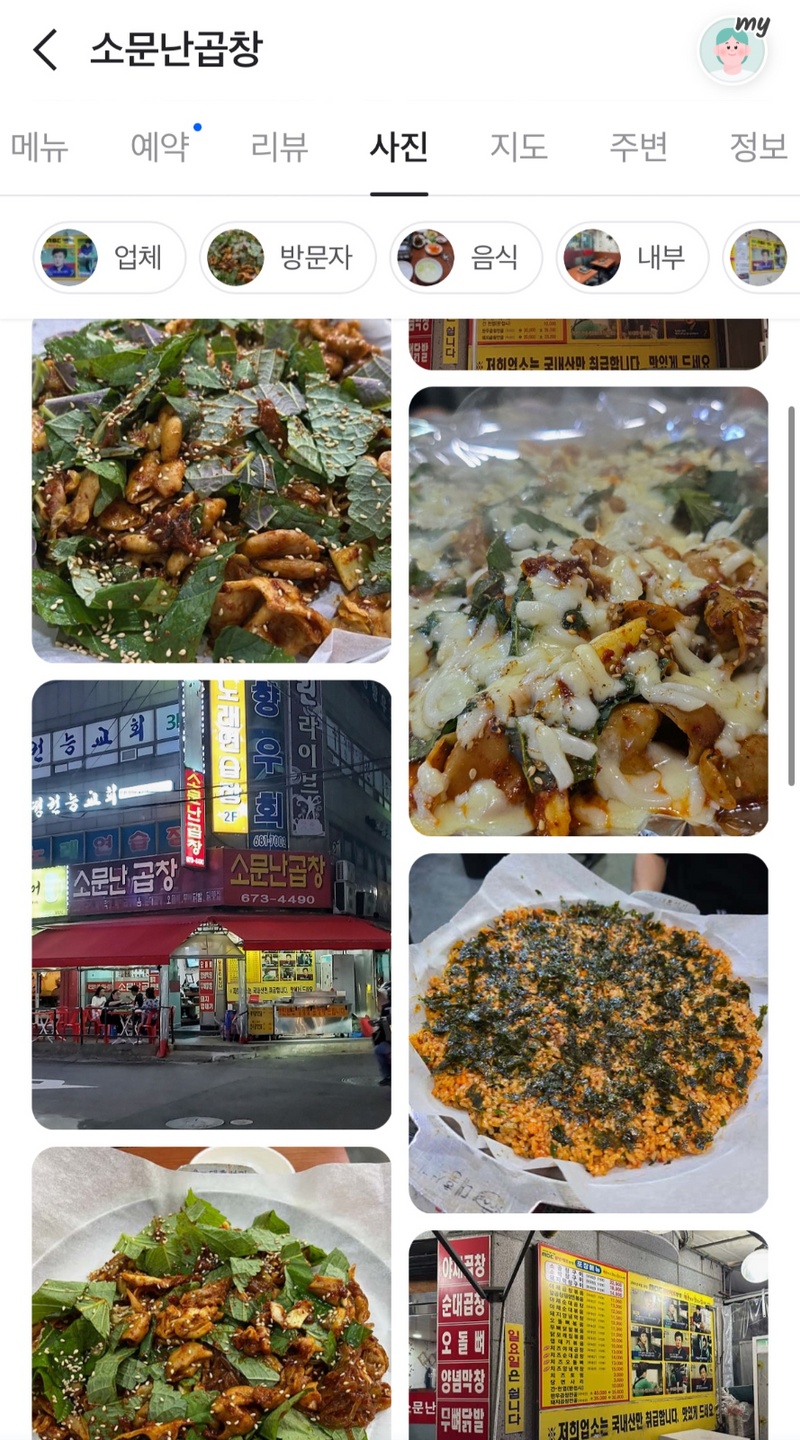The image size is (800, 1440).
Task: Open the my profile avatar
Action: tap(733, 50)
